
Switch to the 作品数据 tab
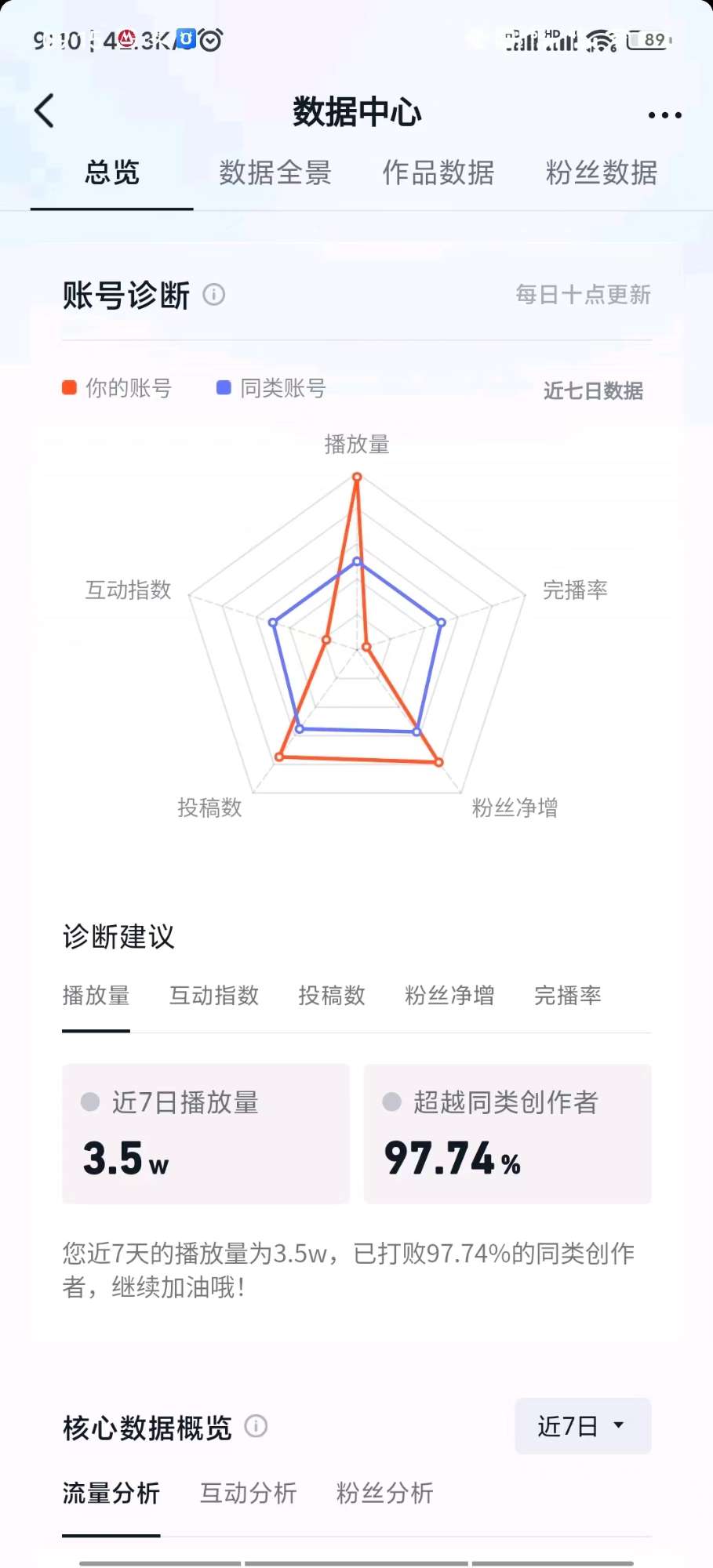coord(438,172)
